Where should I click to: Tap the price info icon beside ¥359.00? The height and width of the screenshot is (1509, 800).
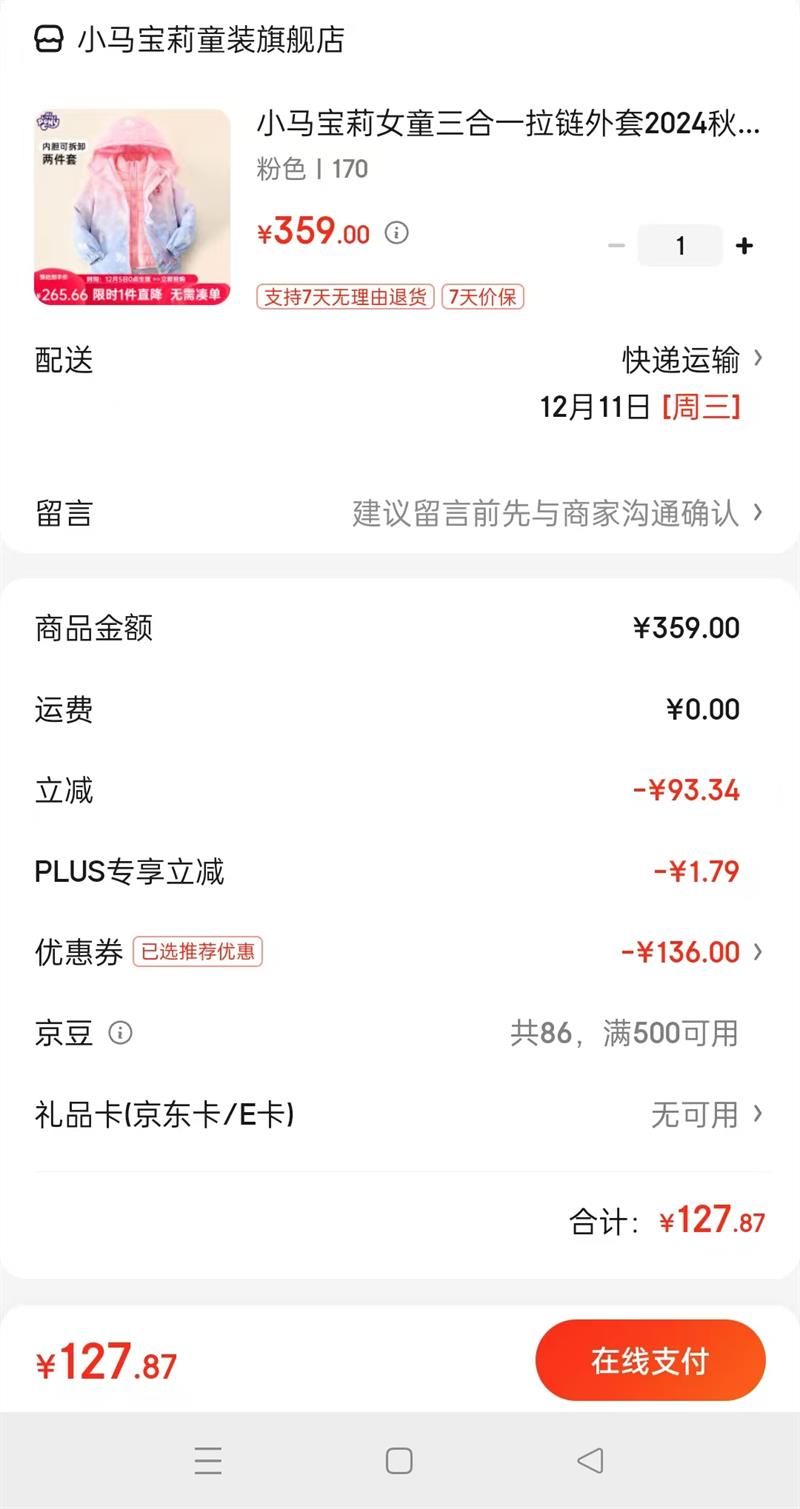(397, 233)
